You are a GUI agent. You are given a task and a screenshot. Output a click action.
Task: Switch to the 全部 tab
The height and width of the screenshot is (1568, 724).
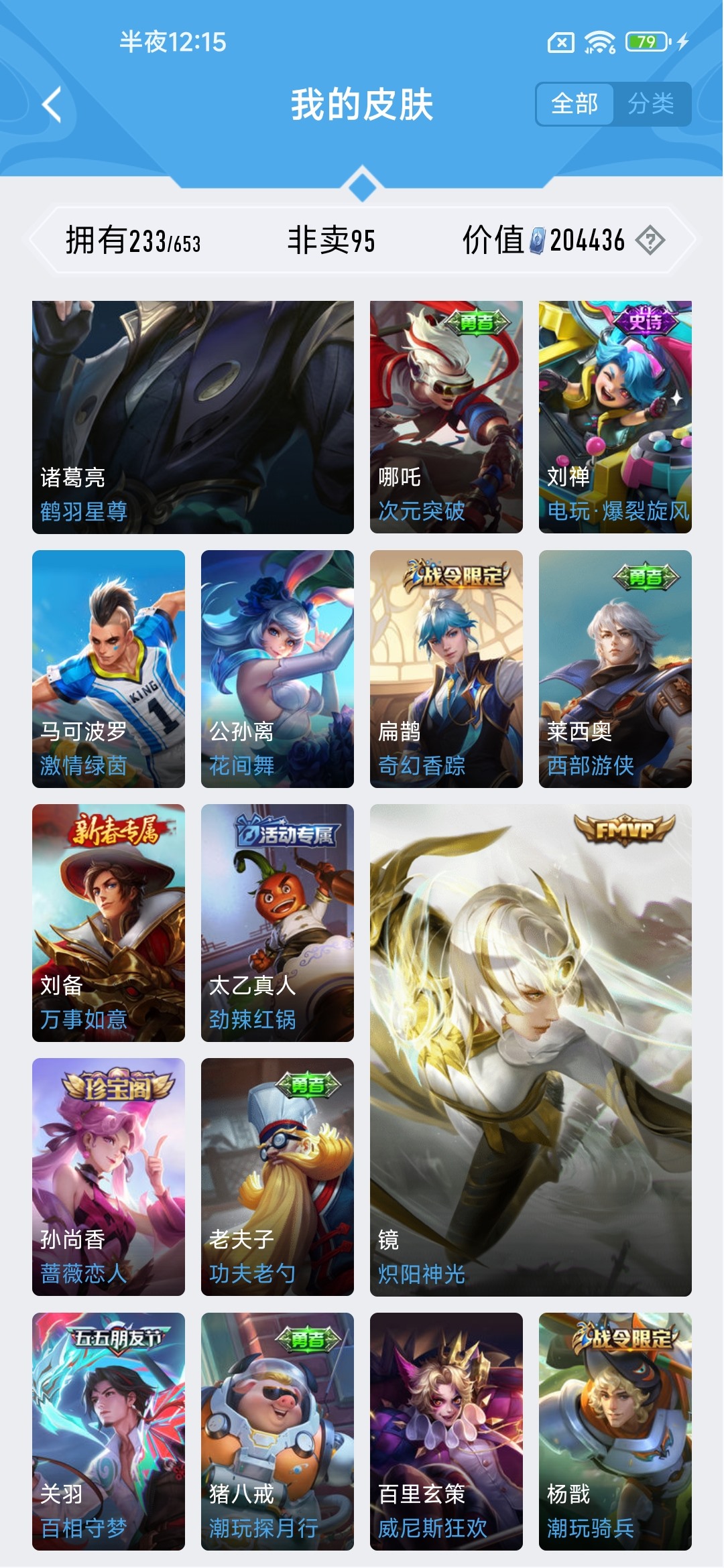coord(575,104)
